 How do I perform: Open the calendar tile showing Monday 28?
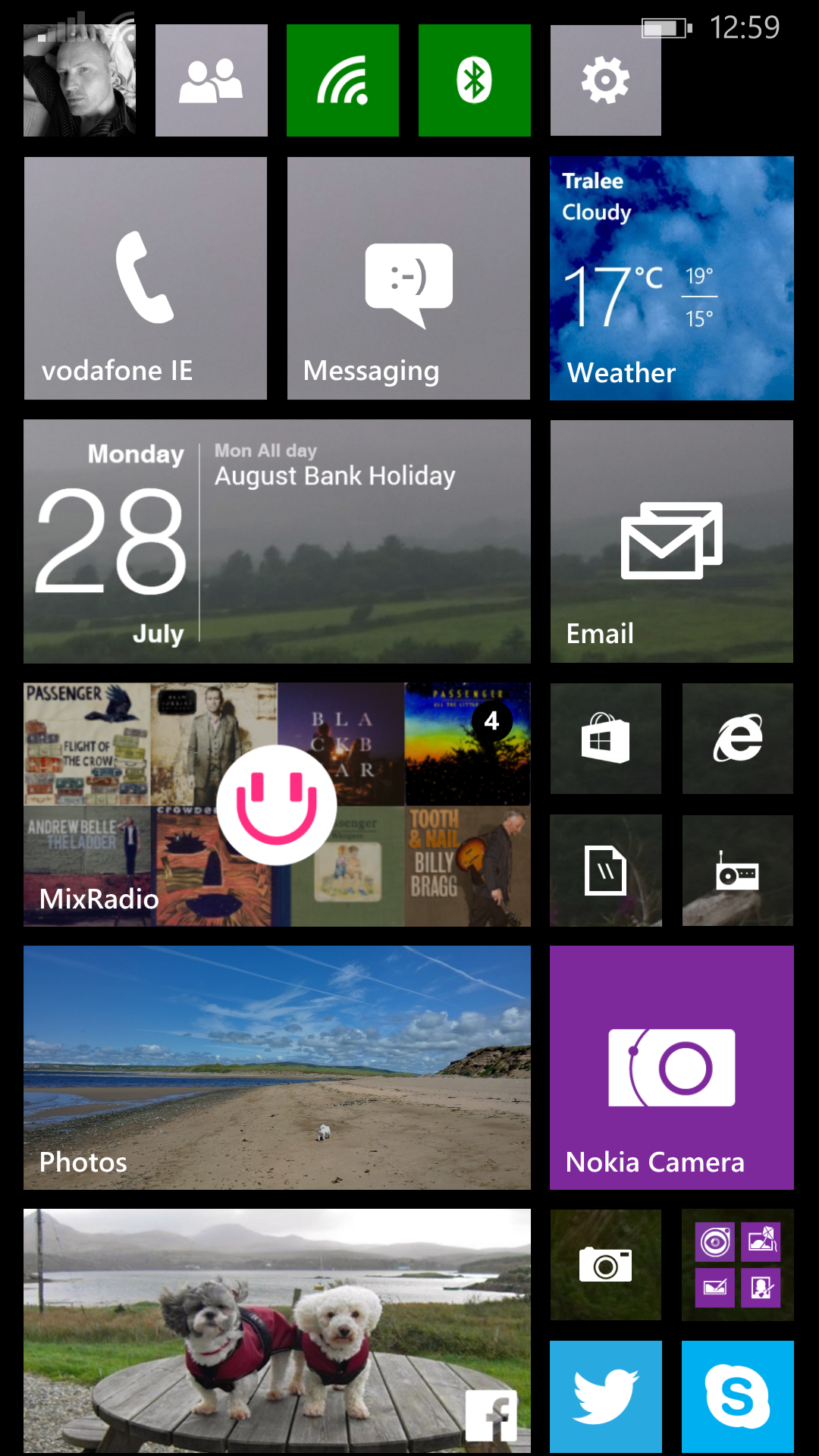coord(277,541)
